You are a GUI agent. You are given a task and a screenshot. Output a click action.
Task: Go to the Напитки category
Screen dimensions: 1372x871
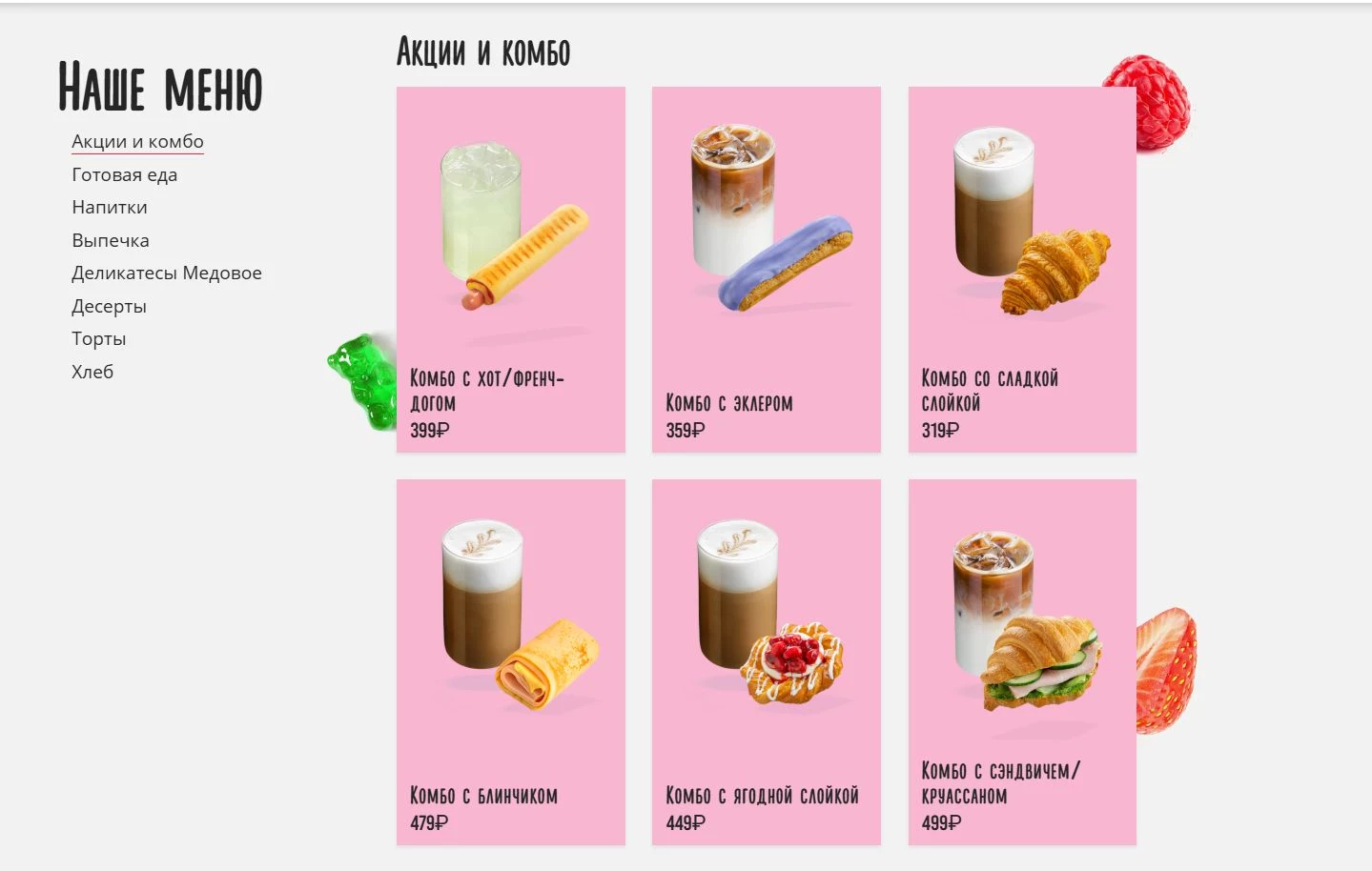109,207
